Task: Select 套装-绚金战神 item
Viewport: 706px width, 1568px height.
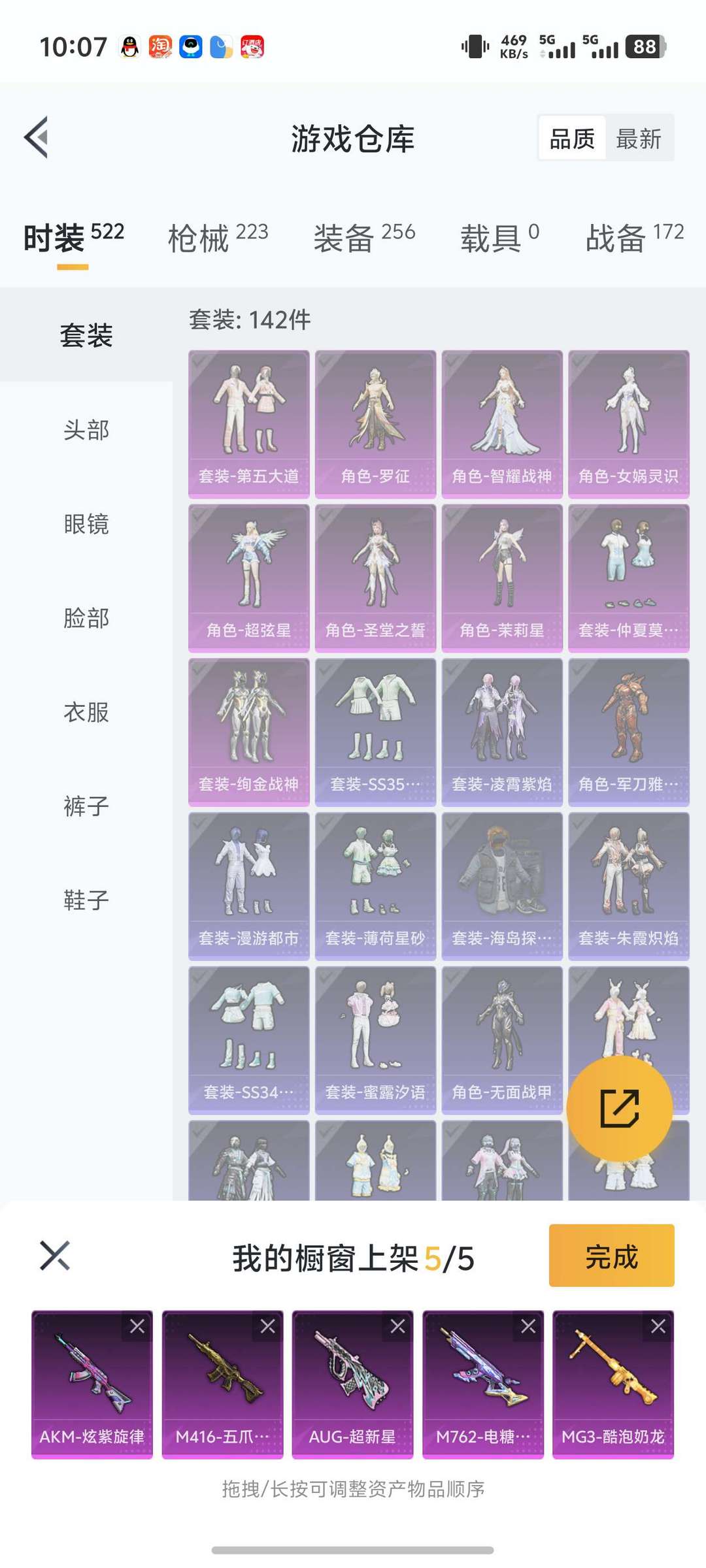Action: coord(248,732)
